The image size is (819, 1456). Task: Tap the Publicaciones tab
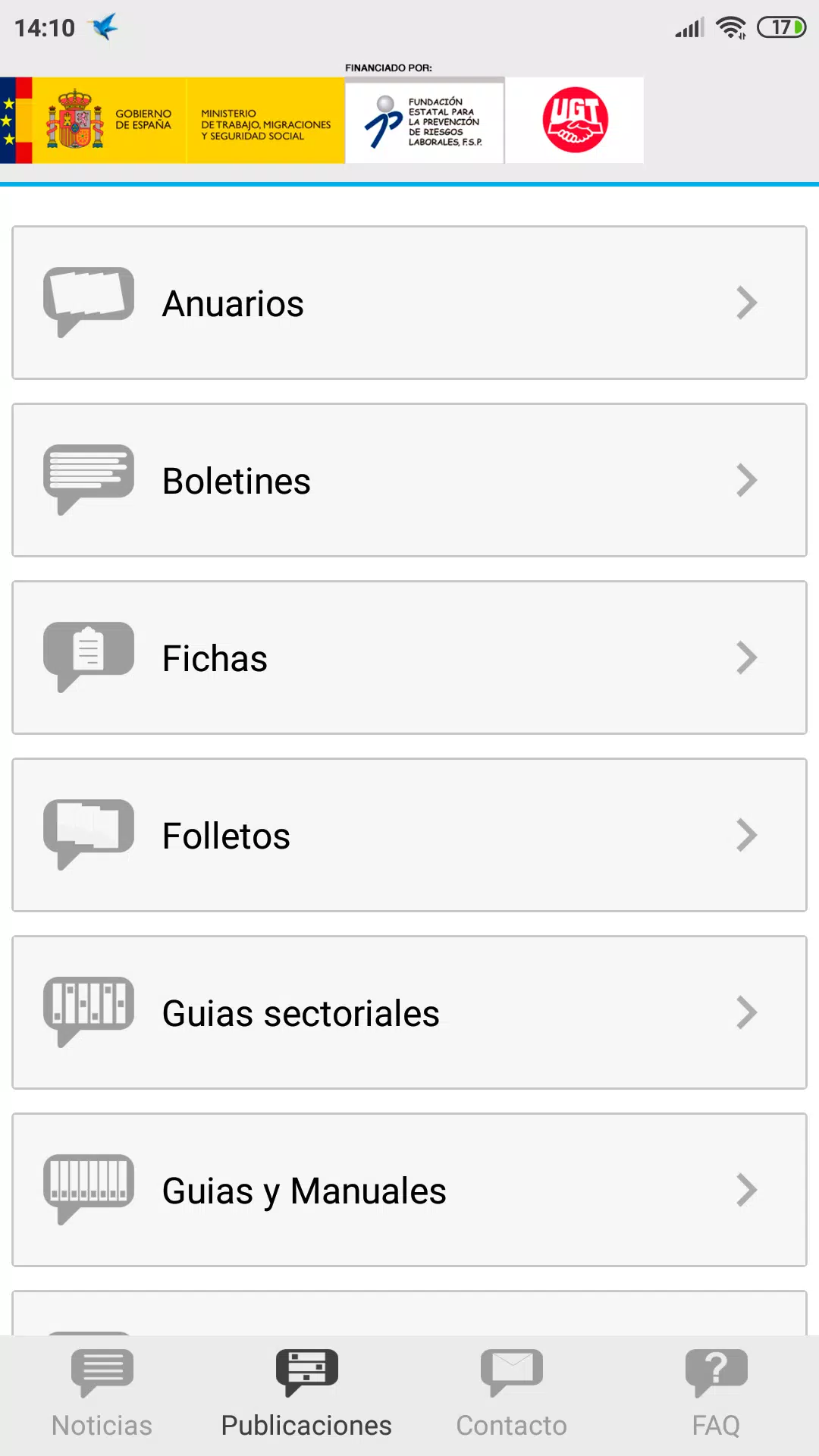coord(307,1395)
